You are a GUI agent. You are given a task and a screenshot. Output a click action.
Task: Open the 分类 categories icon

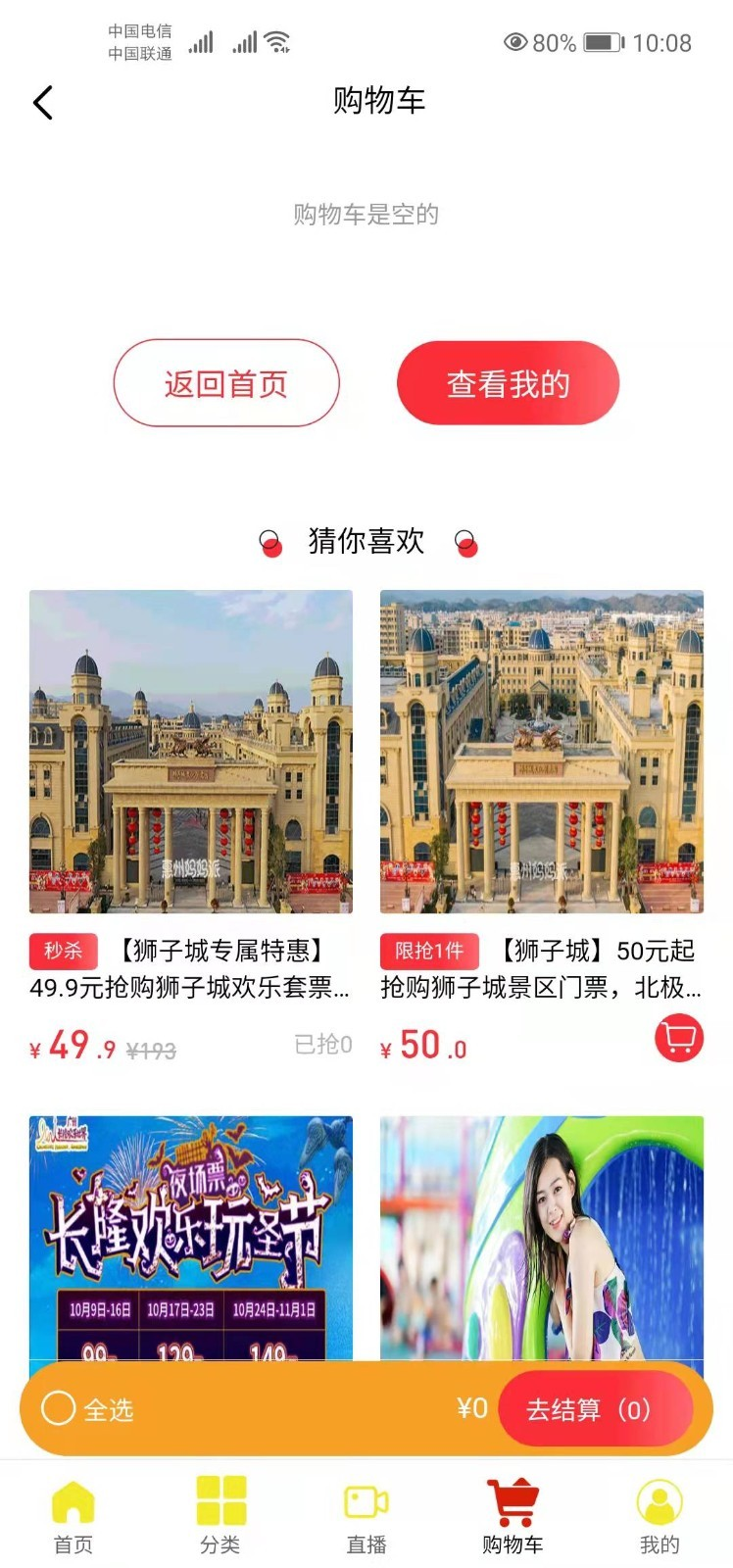220,1499
